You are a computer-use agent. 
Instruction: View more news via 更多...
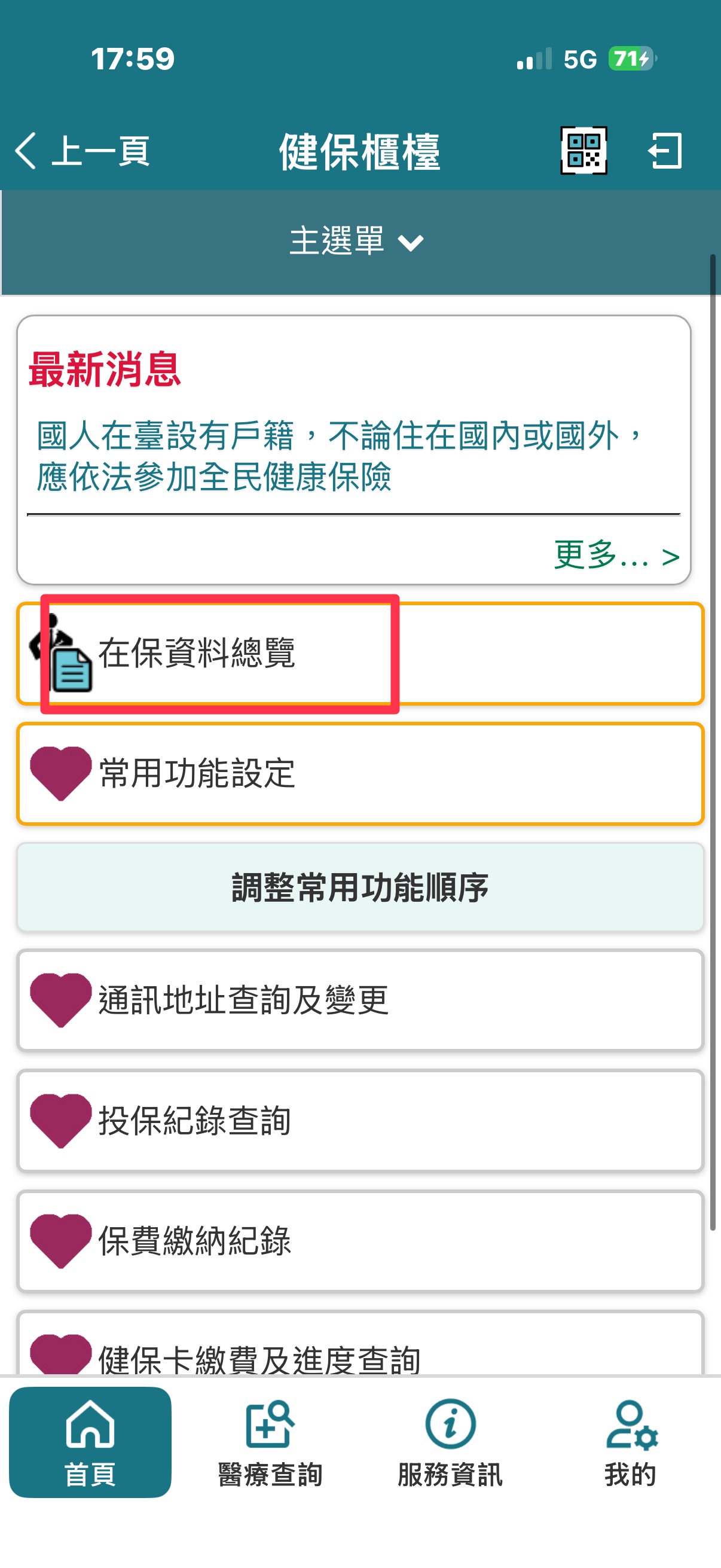pyautogui.click(x=615, y=555)
